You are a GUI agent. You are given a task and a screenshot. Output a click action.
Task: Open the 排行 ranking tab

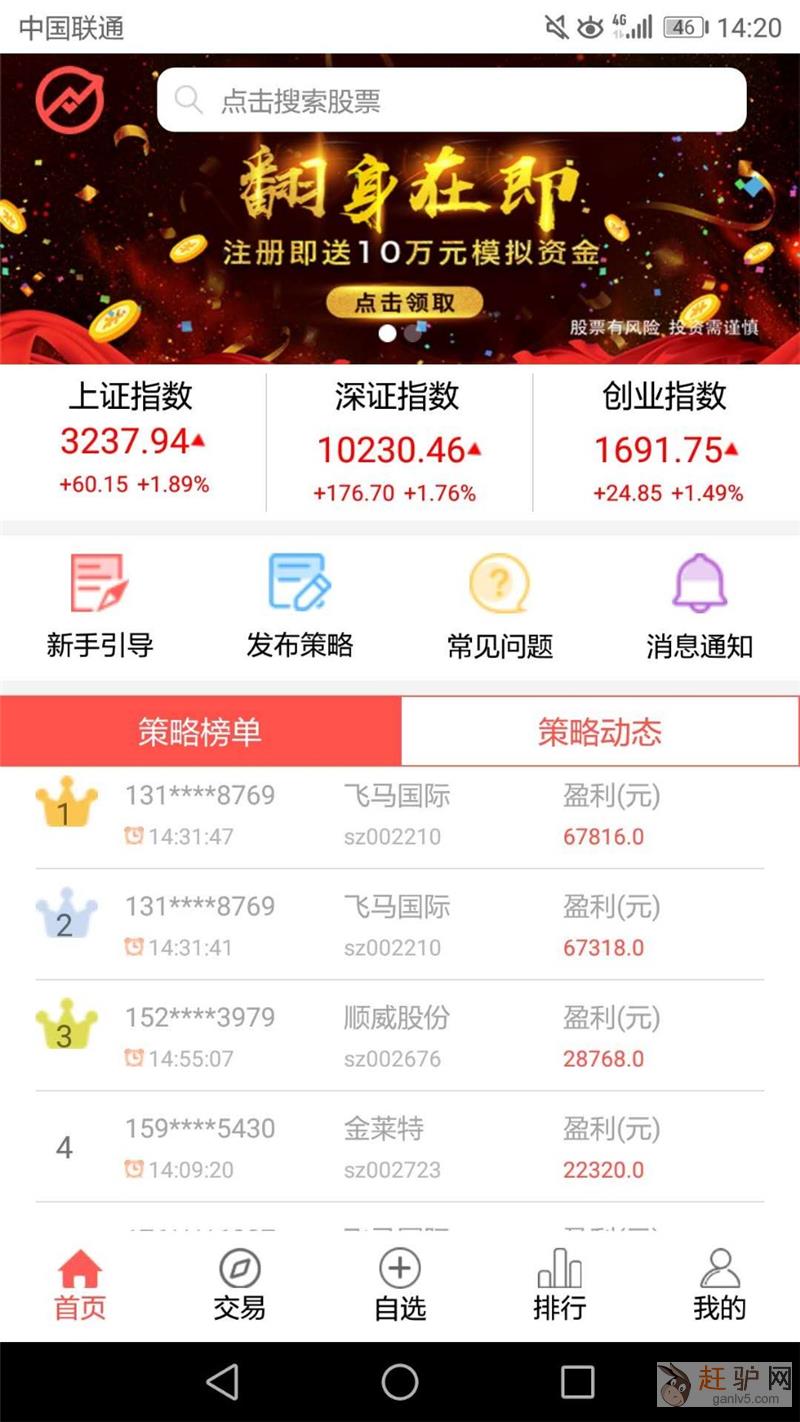560,1285
